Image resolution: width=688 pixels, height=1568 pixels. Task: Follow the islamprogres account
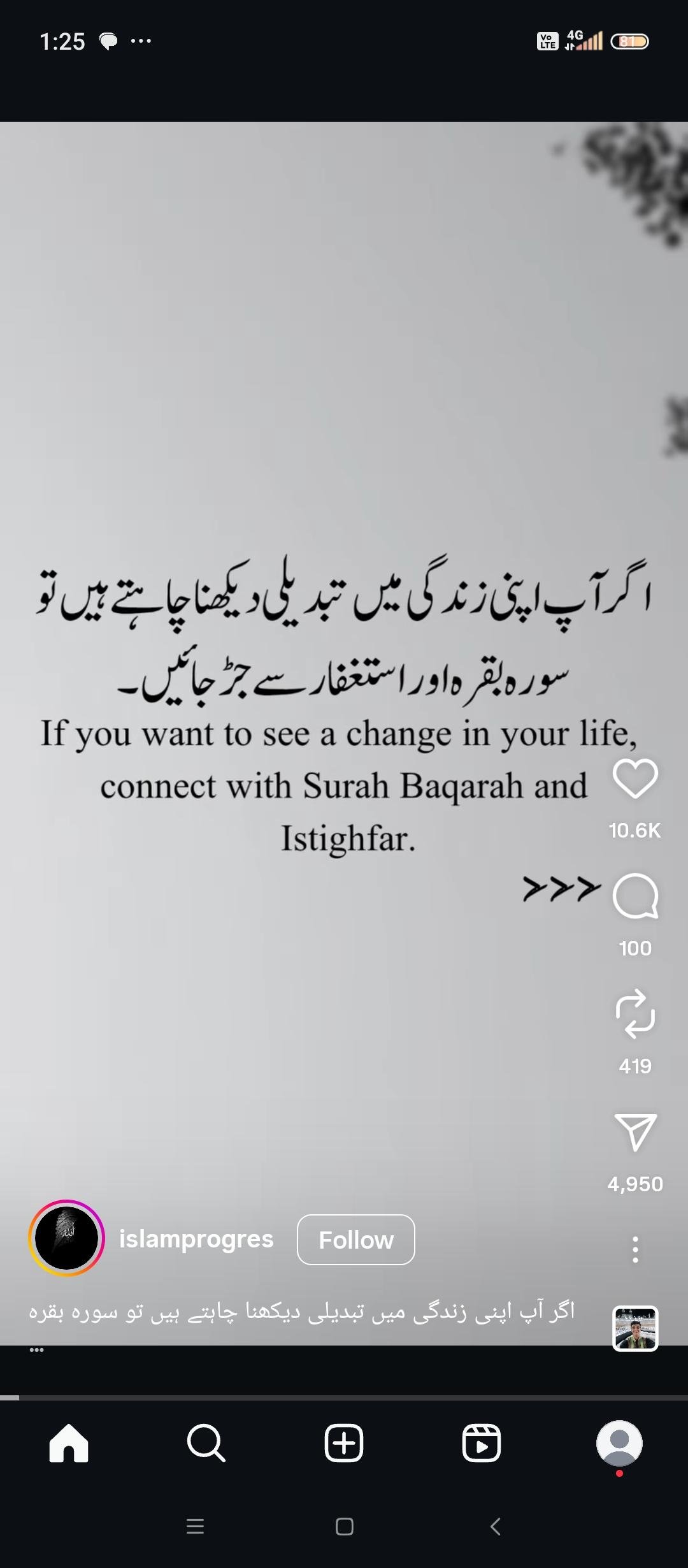click(x=355, y=1240)
